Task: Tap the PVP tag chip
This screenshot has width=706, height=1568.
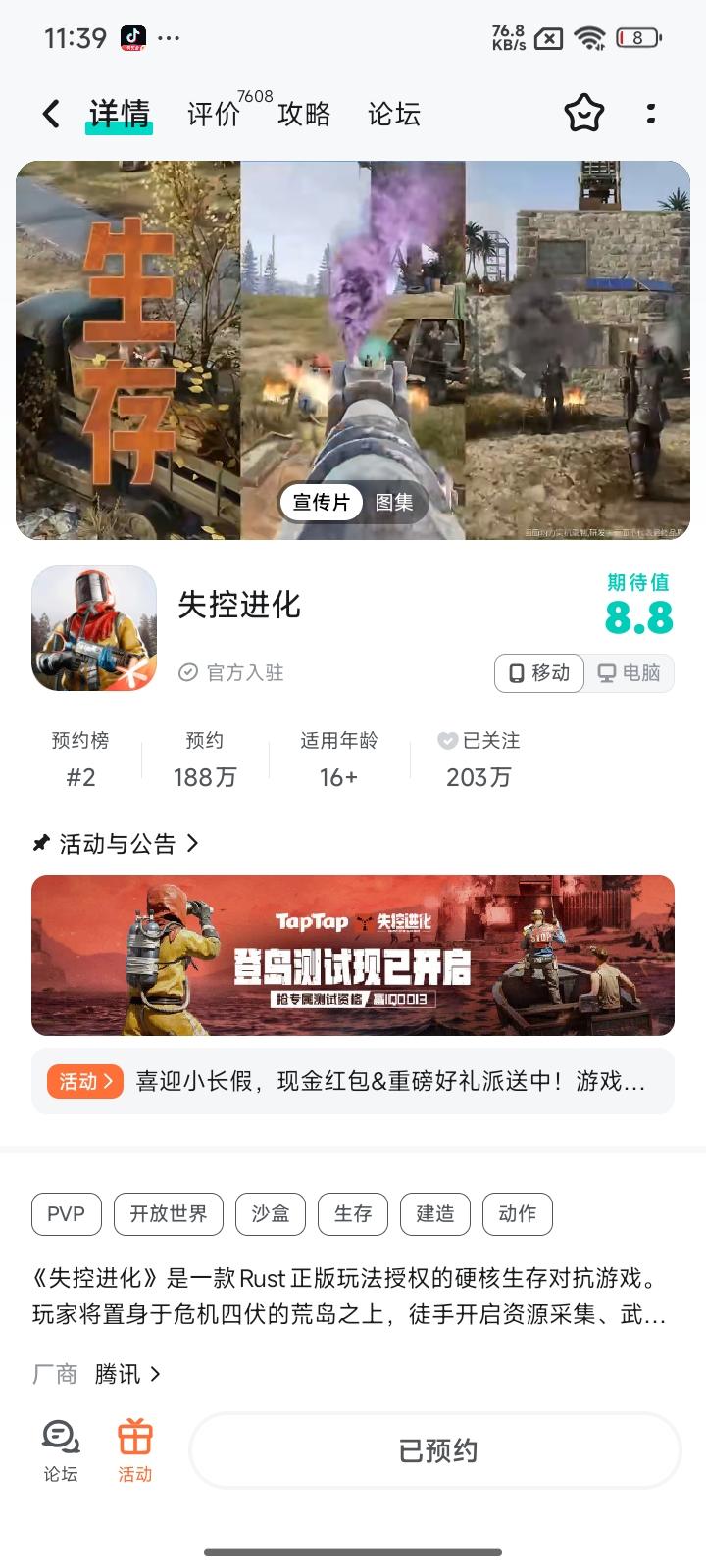Action: (x=66, y=1214)
